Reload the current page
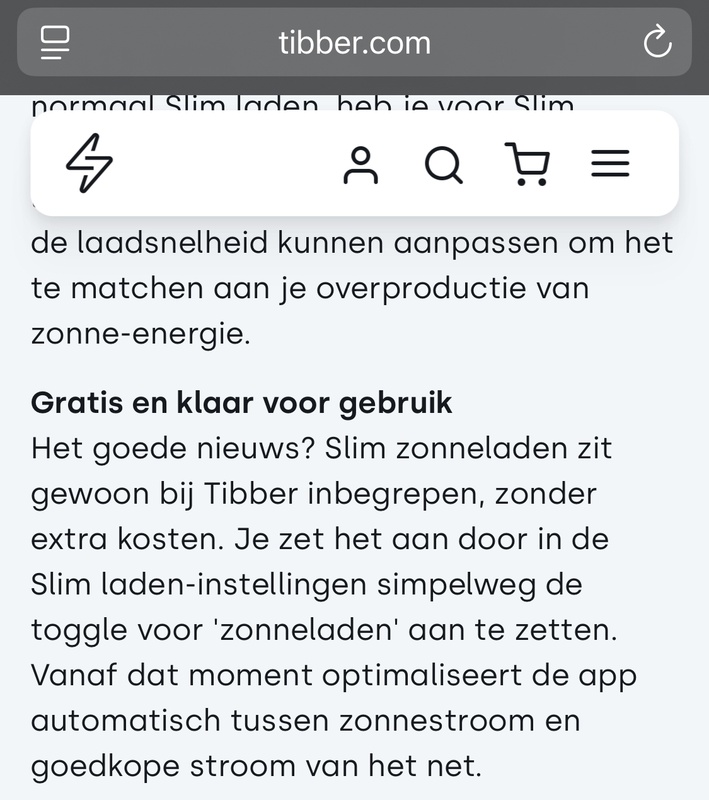The width and height of the screenshot is (709, 800). point(656,42)
